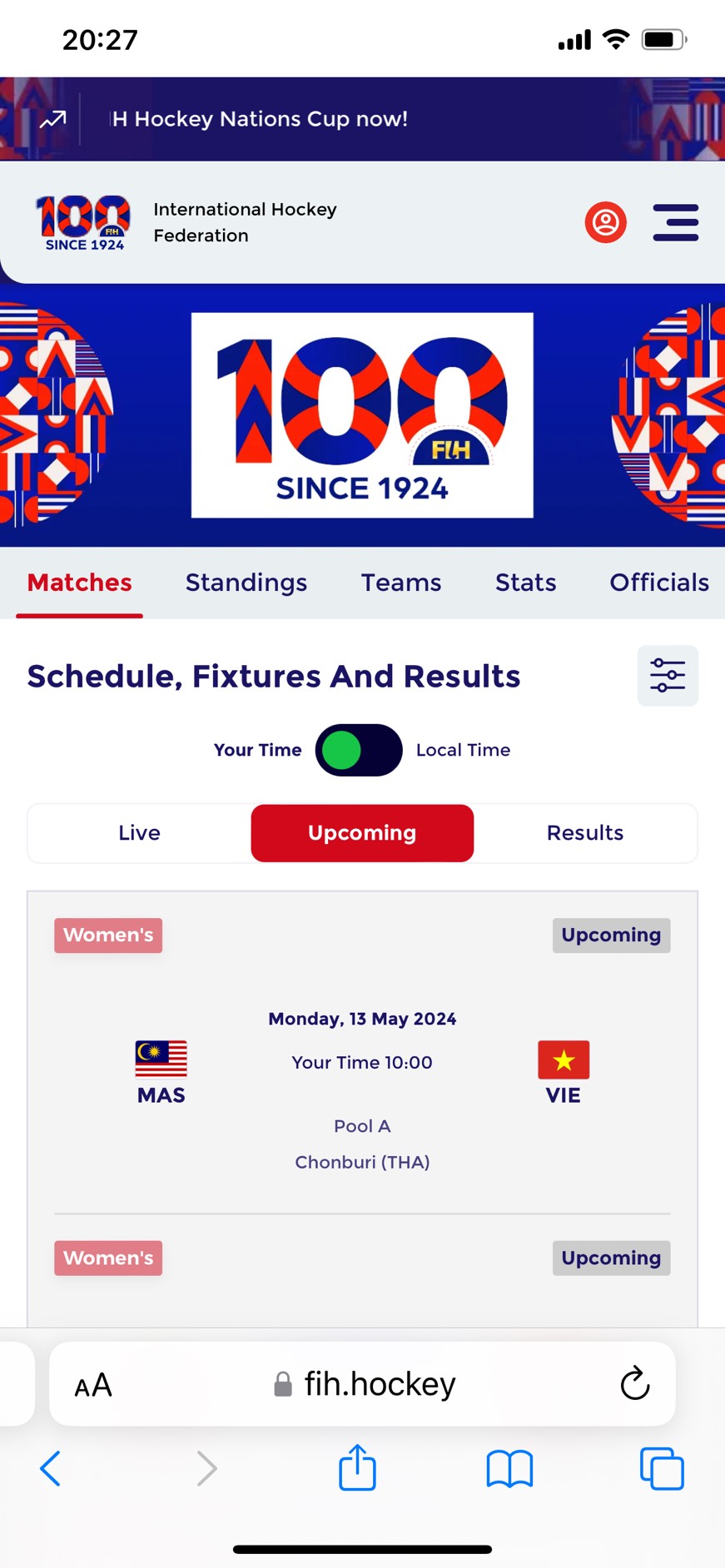Open the MAS vs VIE match card

[362, 1074]
